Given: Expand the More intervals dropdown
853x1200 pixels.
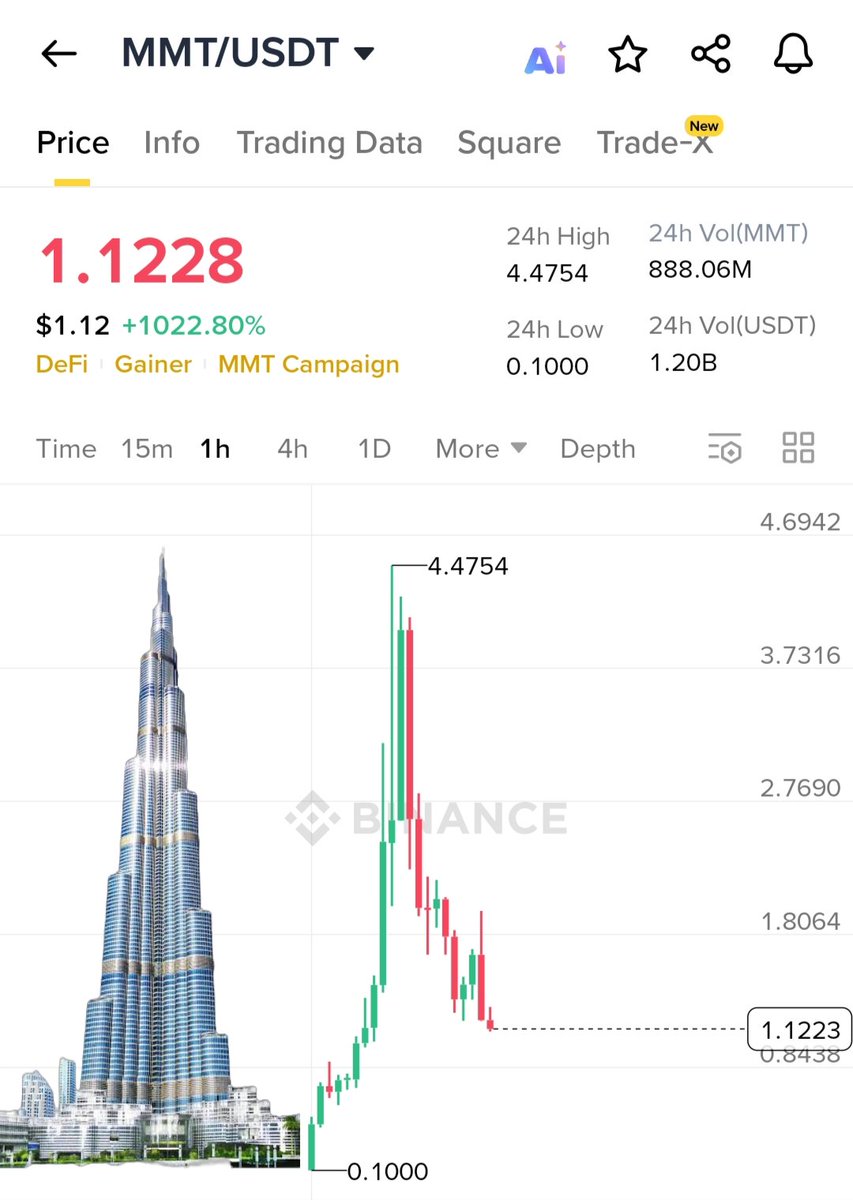Looking at the screenshot, I should click(480, 449).
